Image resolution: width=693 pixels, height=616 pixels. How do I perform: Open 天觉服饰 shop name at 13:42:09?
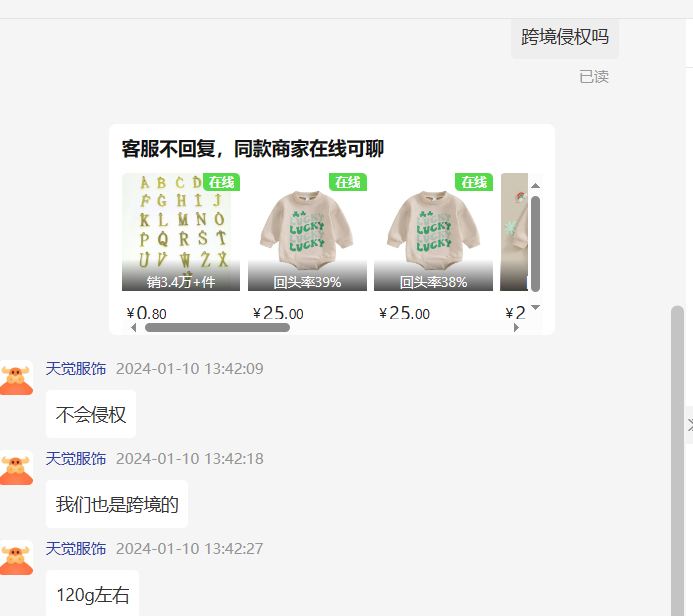coord(76,368)
